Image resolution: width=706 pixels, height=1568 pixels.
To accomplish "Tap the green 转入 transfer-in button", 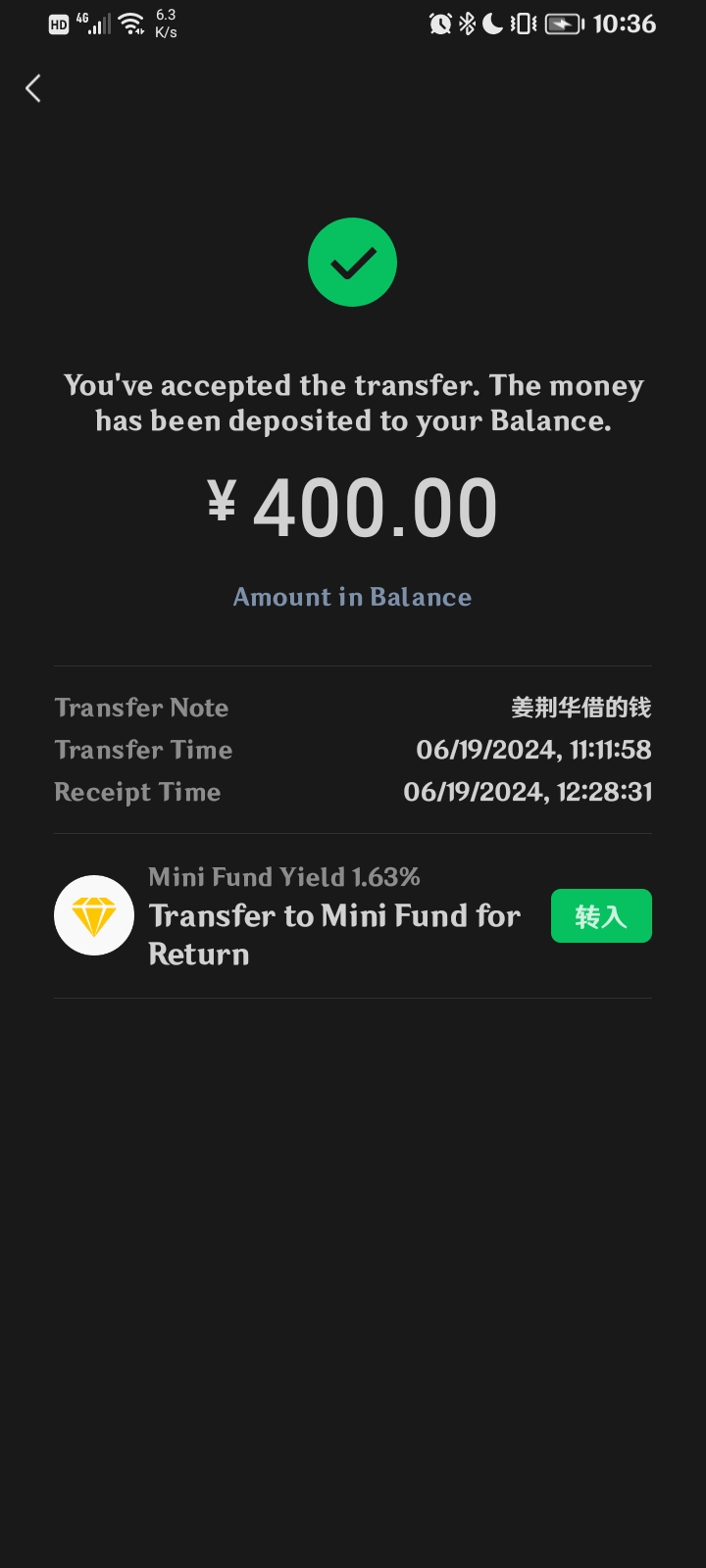I will (600, 915).
